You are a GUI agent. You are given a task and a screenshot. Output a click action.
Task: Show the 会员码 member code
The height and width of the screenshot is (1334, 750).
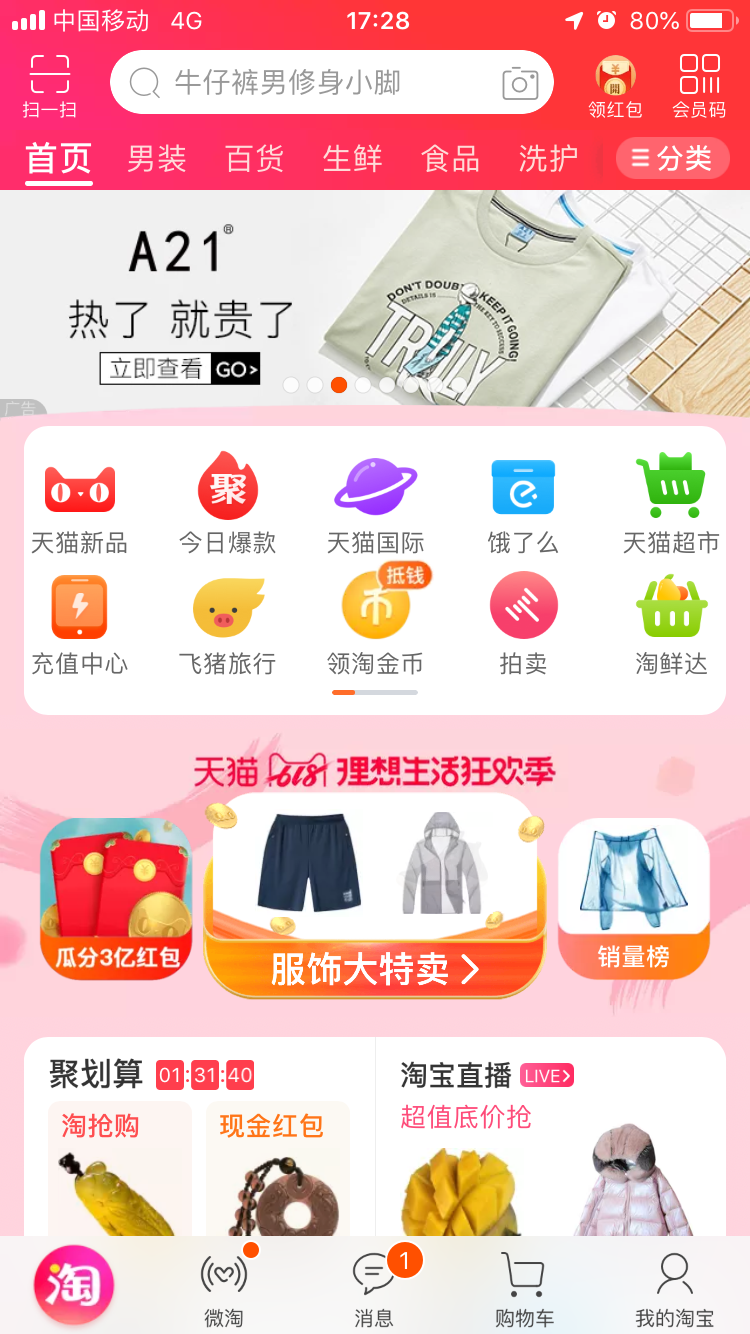699,86
